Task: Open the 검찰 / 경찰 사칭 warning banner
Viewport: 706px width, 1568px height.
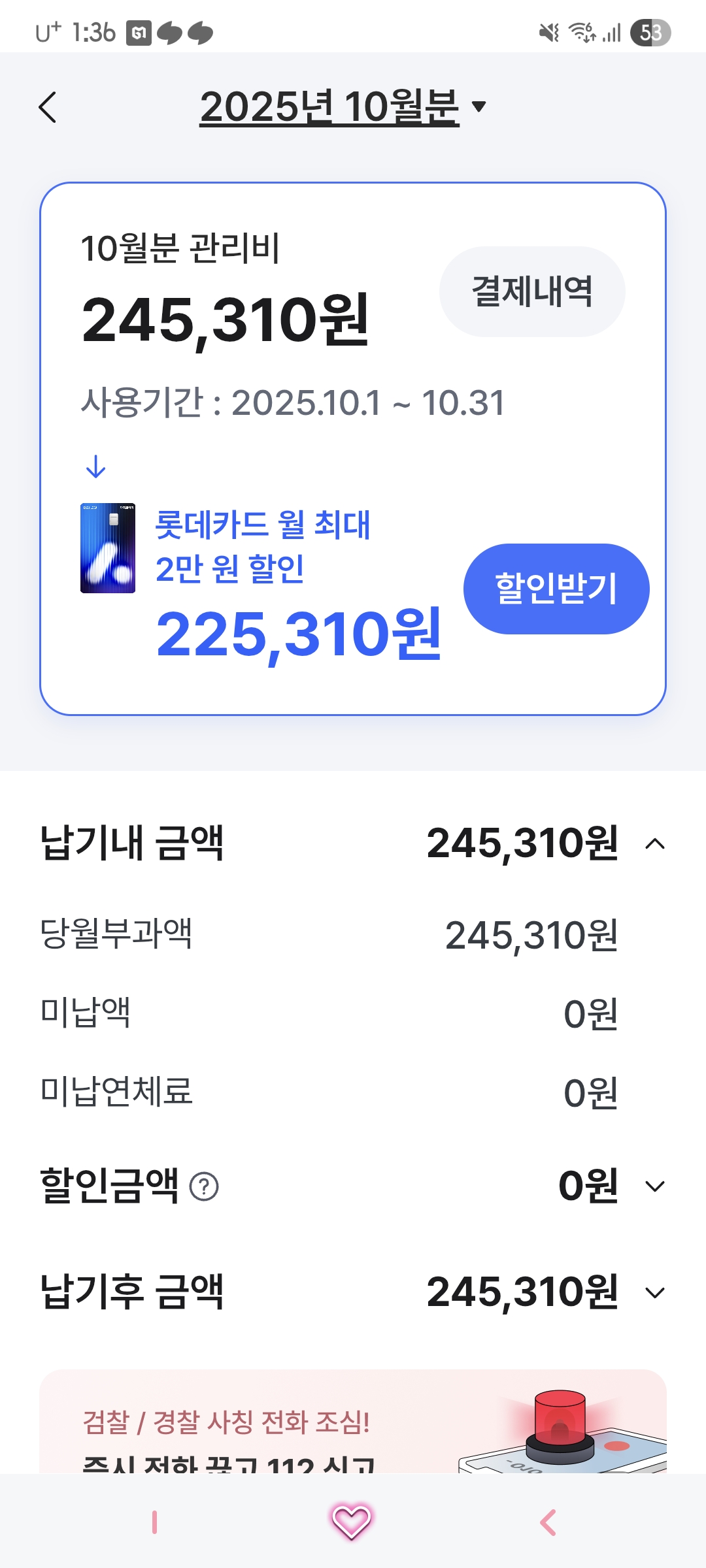Action: point(353,1424)
